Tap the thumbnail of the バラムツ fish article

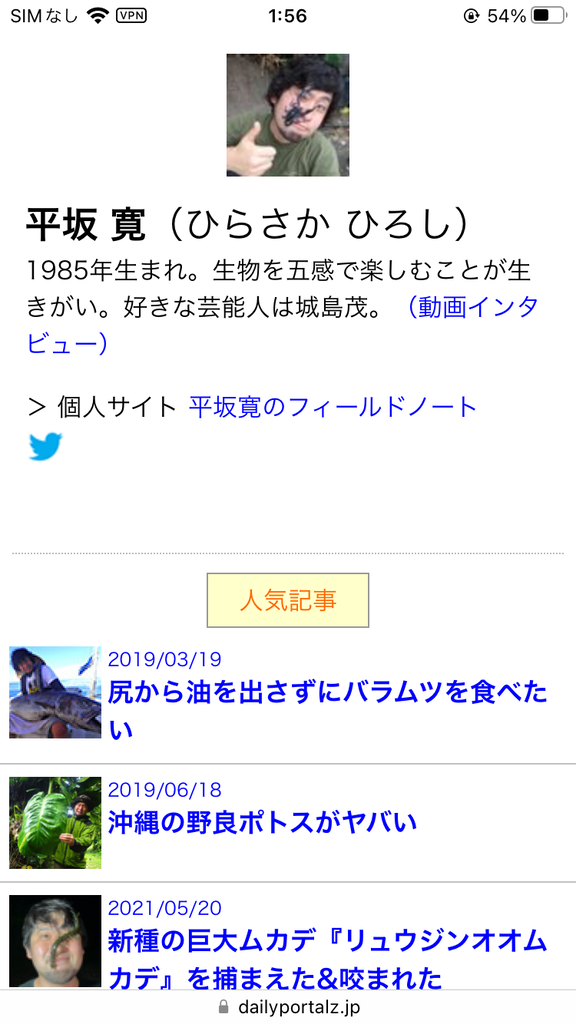pyautogui.click(x=56, y=692)
